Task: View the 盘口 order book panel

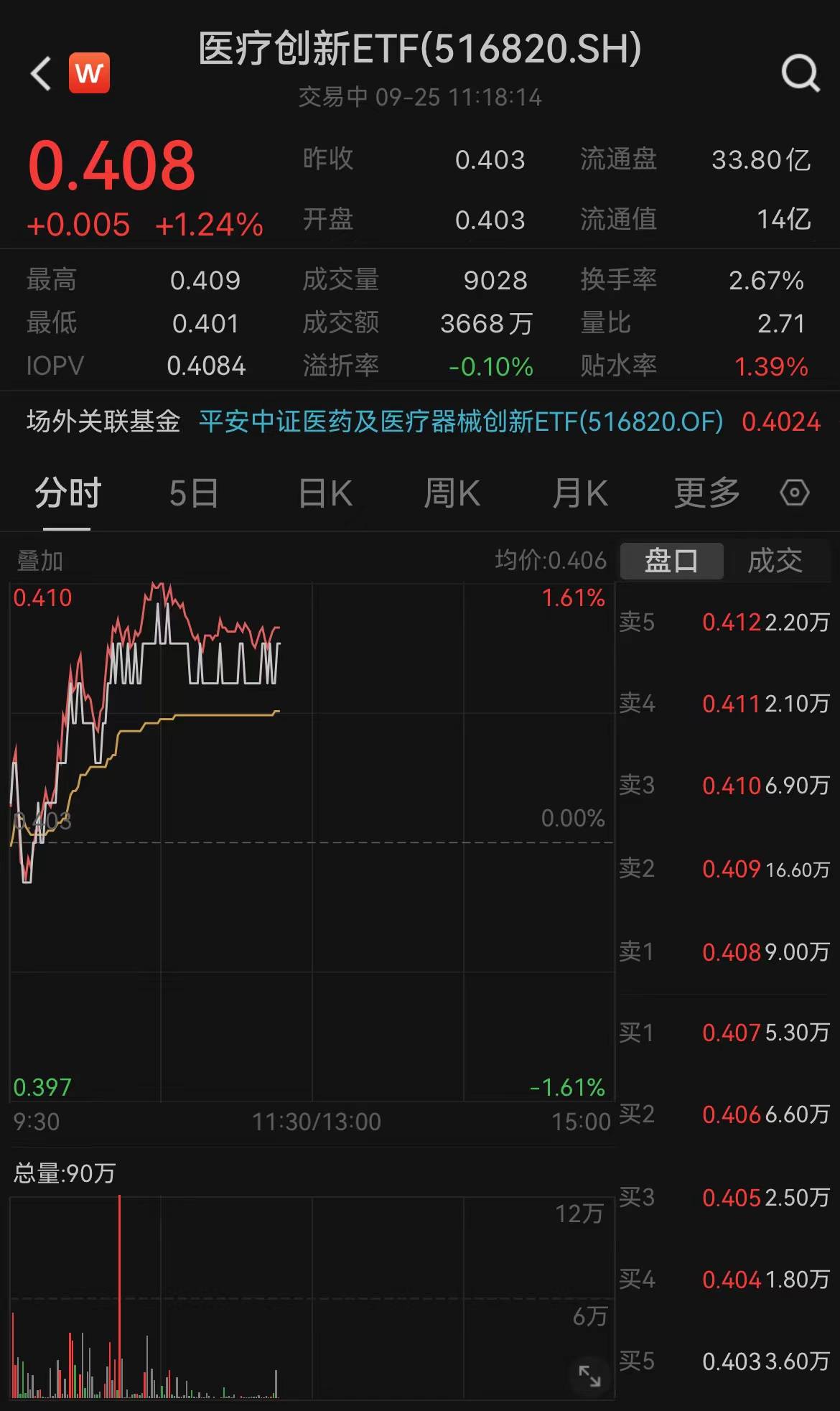Action: click(x=671, y=562)
